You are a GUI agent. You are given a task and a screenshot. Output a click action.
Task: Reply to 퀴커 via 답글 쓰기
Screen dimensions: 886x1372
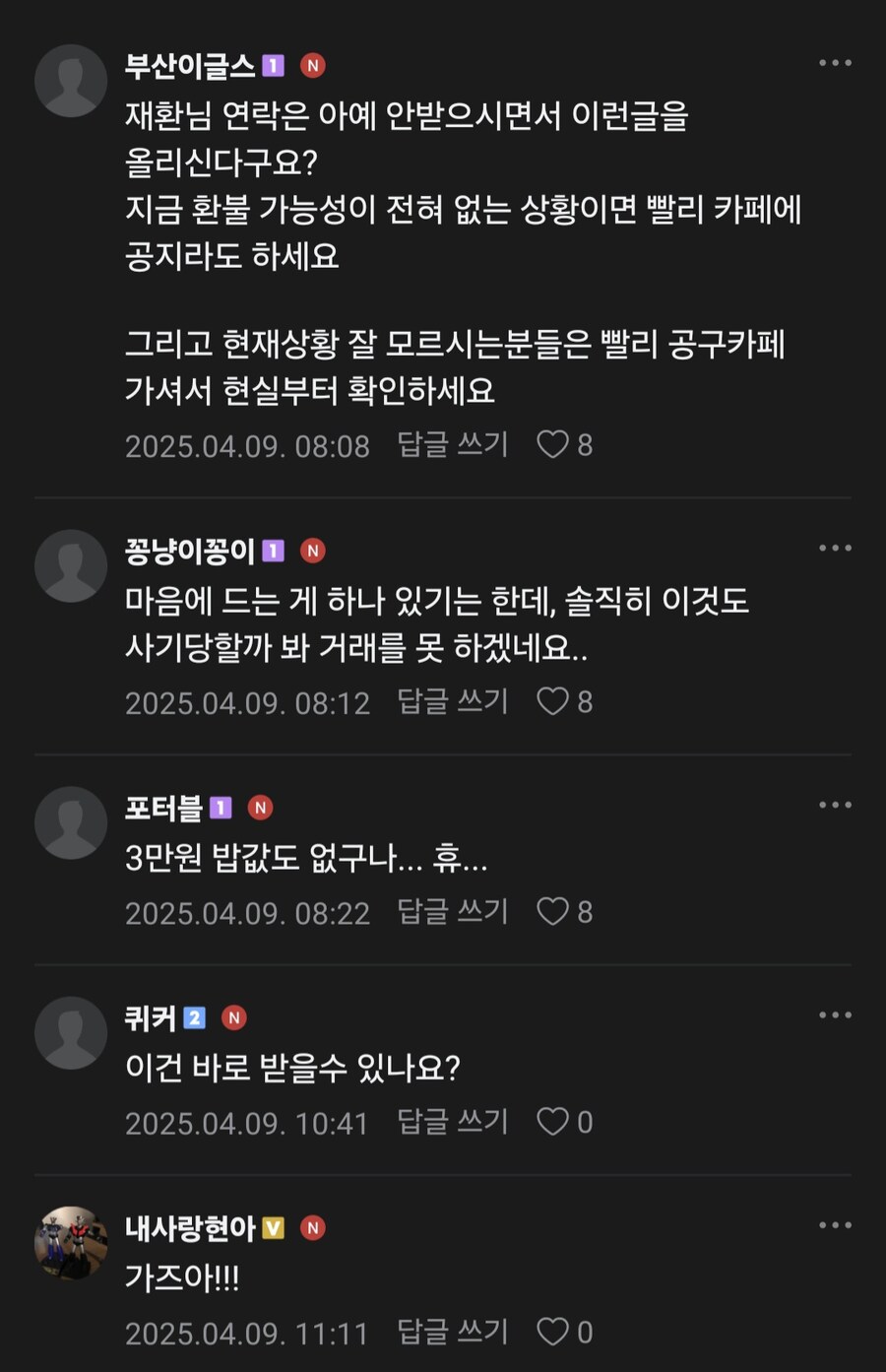453,1122
